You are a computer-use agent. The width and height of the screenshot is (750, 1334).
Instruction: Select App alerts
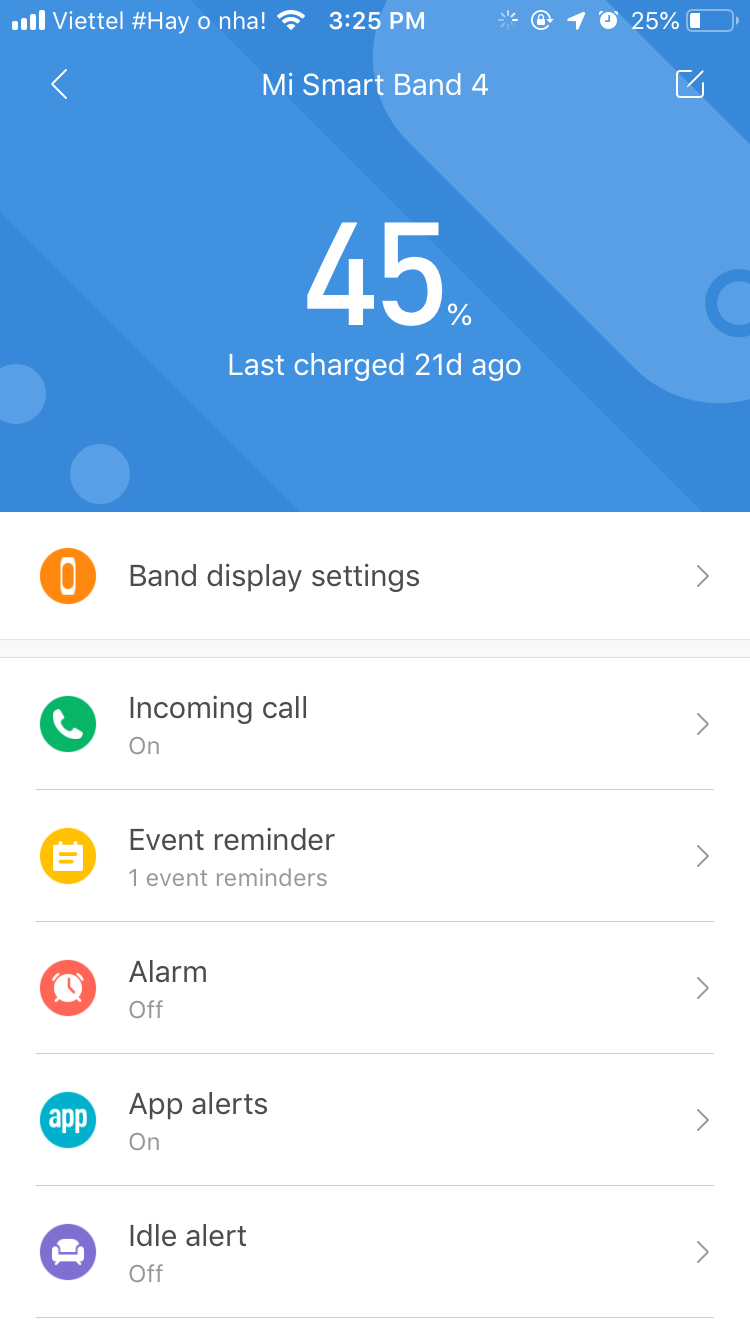pyautogui.click(x=375, y=1120)
